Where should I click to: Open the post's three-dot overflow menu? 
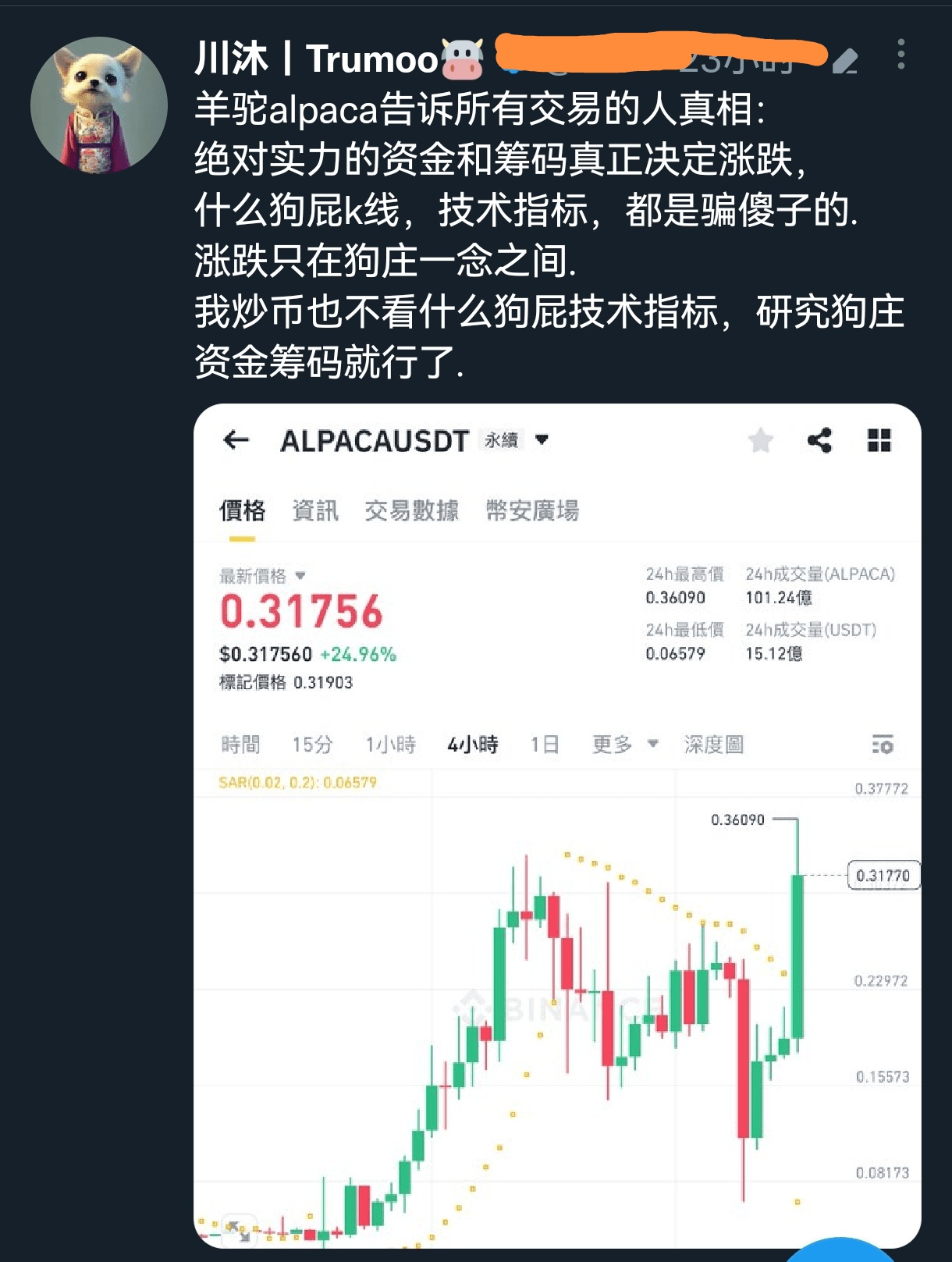pos(901,55)
